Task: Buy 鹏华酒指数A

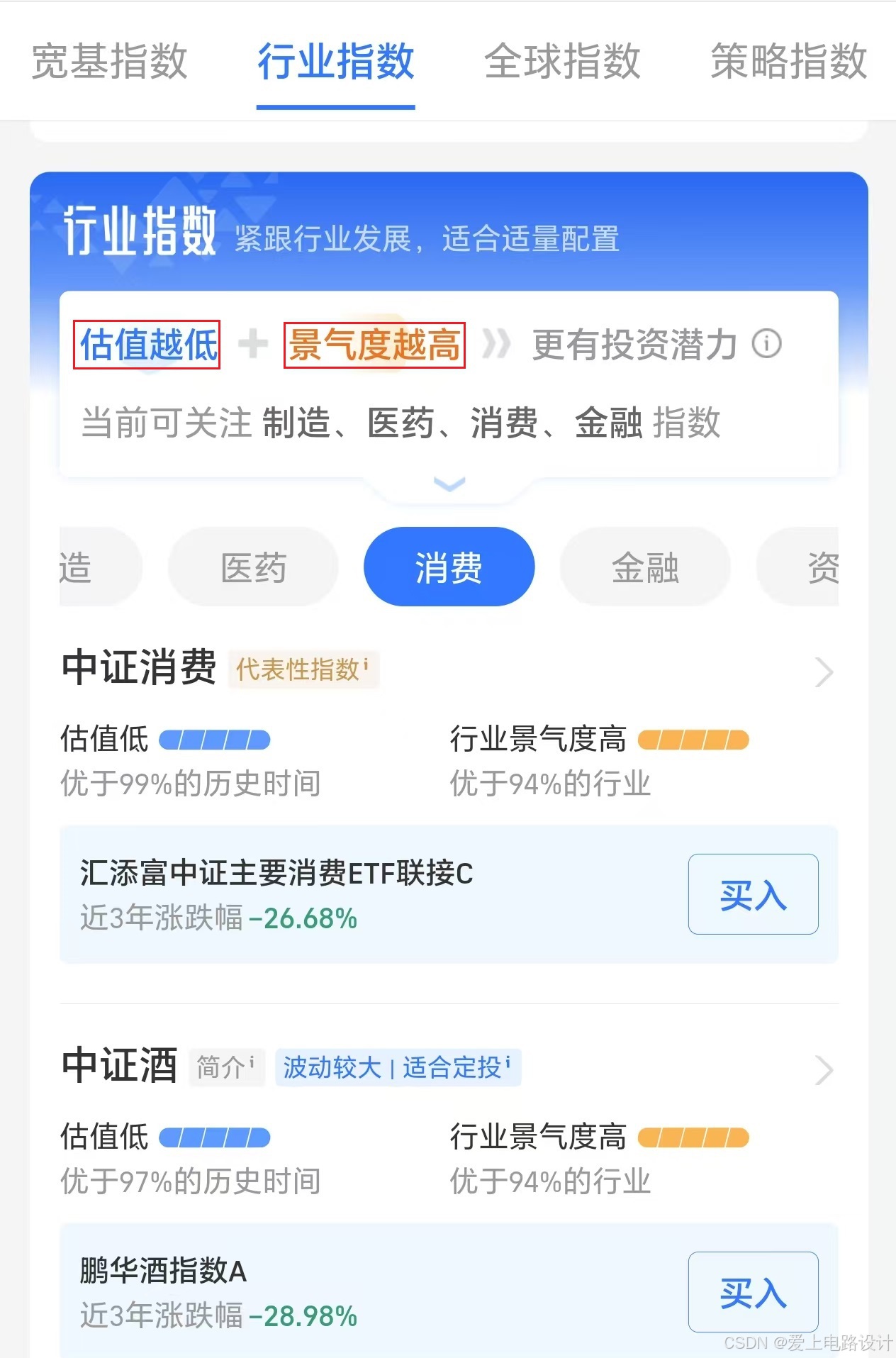Action: 753,1292
